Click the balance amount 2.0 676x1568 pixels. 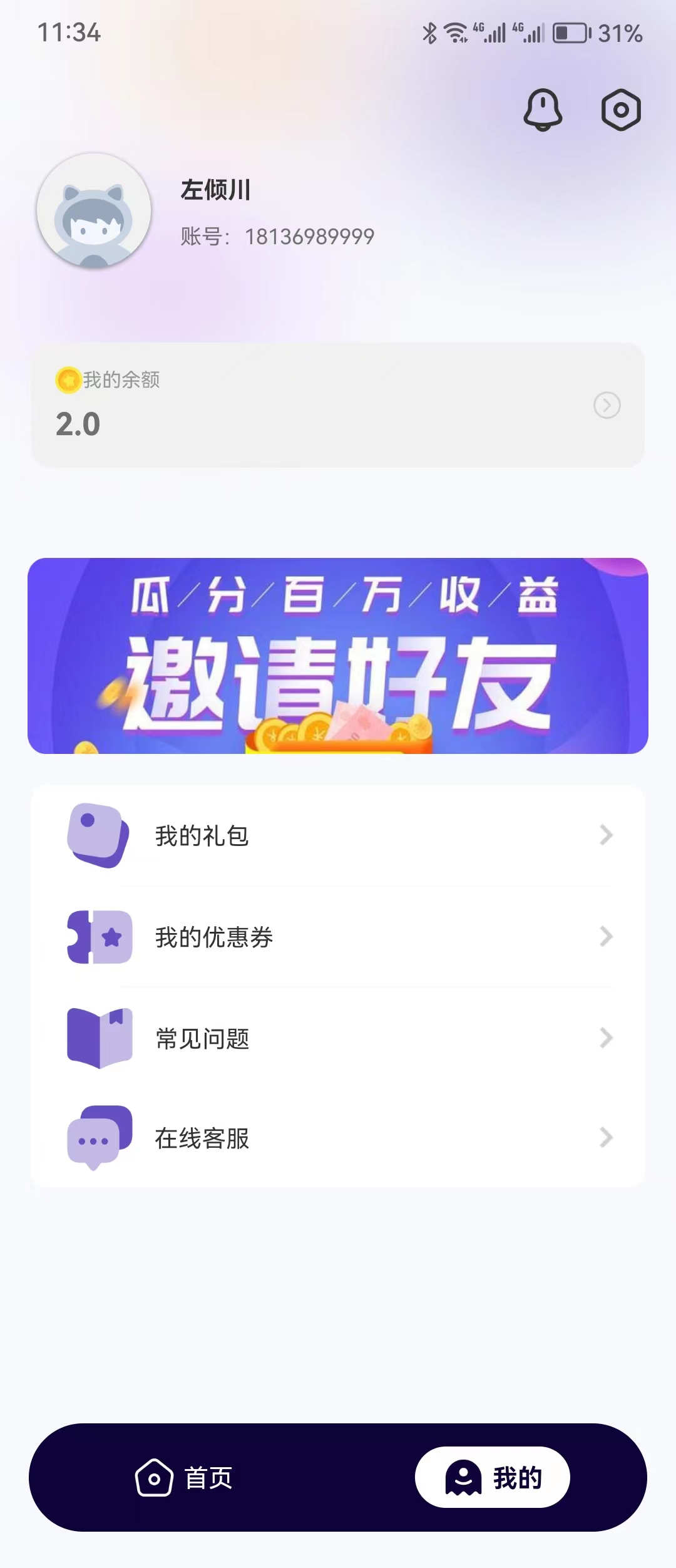pos(78,423)
